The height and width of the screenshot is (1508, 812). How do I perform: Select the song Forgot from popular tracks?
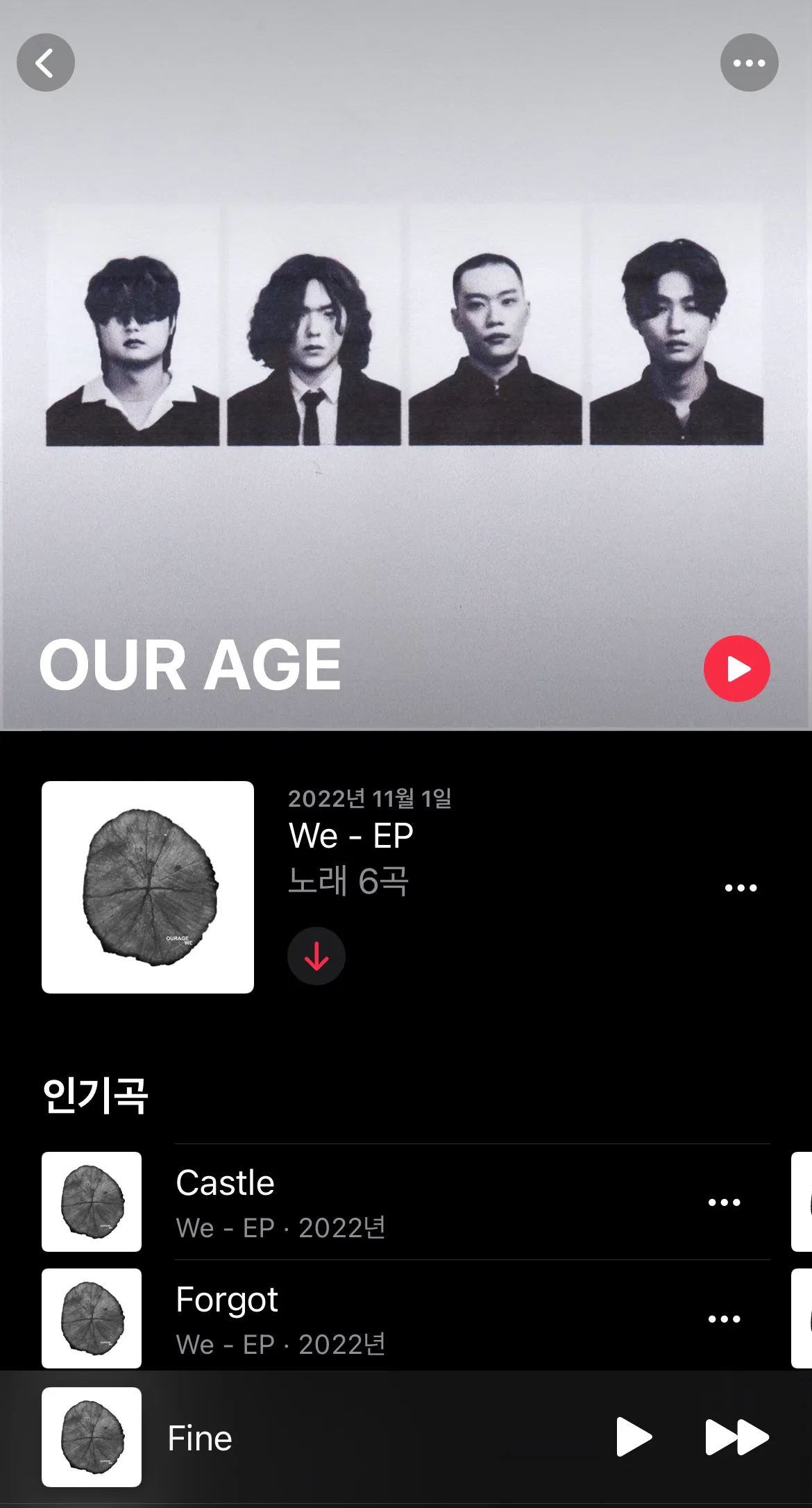[x=227, y=1299]
